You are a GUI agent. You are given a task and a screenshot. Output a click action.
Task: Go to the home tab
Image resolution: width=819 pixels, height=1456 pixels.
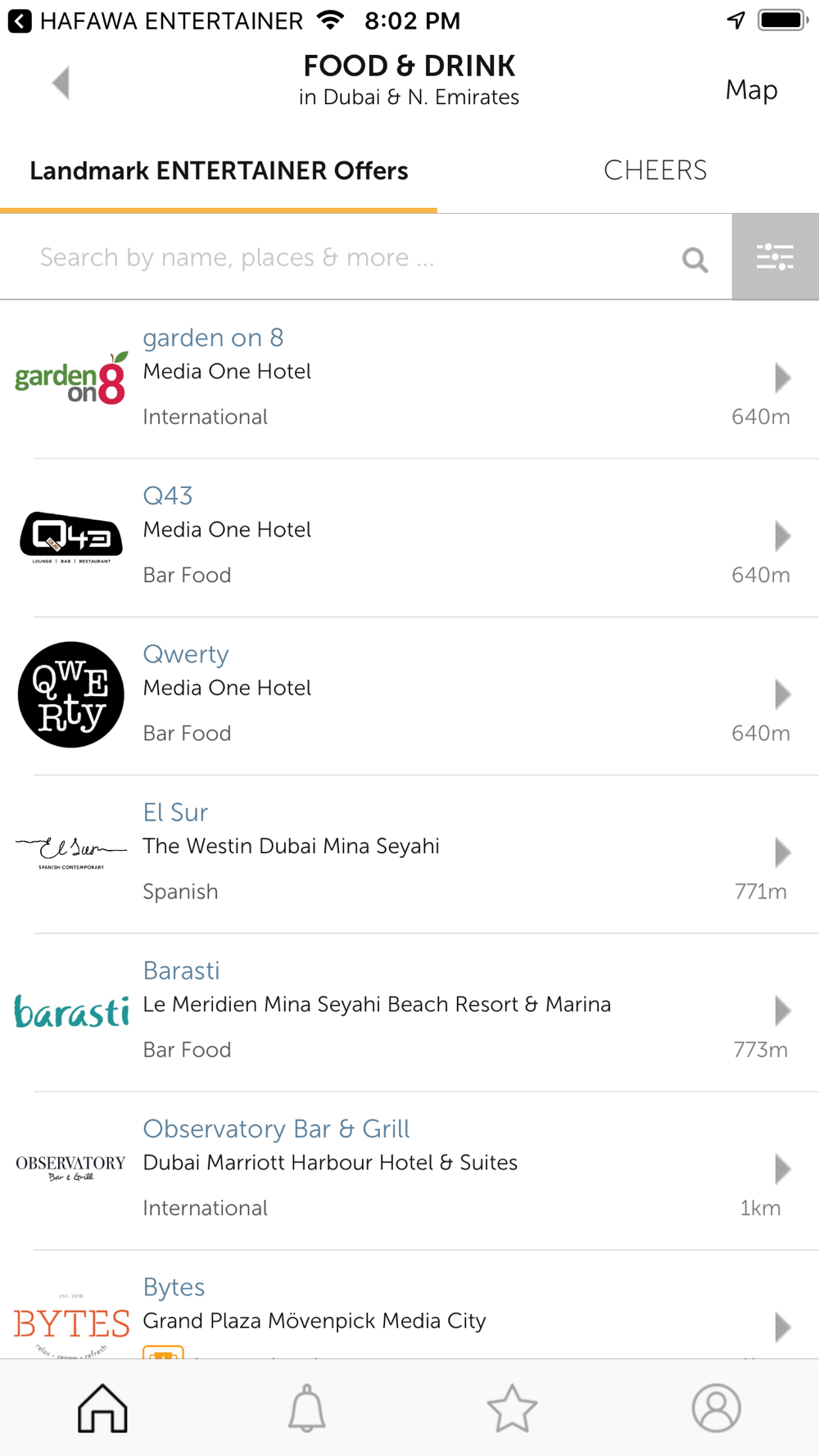102,1409
